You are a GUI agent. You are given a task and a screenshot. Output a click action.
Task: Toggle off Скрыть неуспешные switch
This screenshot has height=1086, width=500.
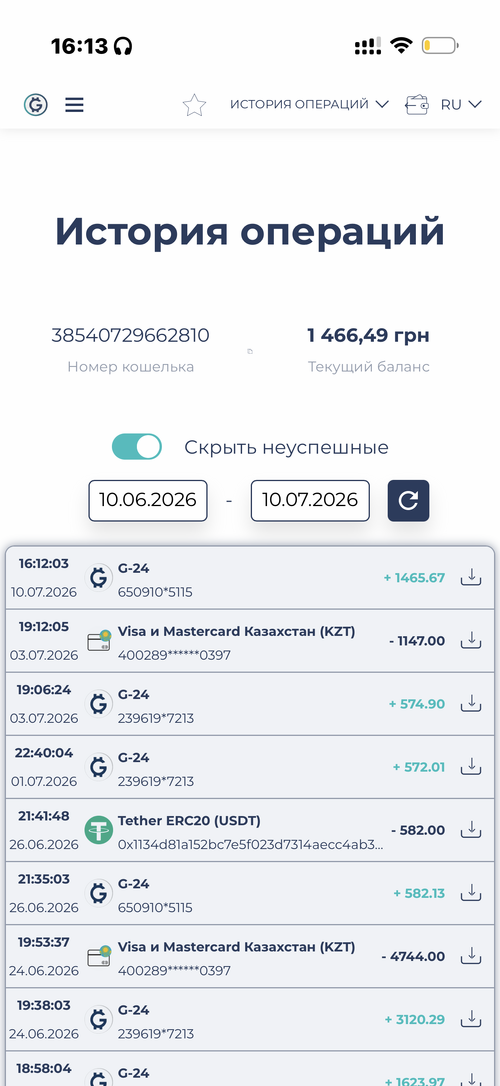tap(137, 447)
